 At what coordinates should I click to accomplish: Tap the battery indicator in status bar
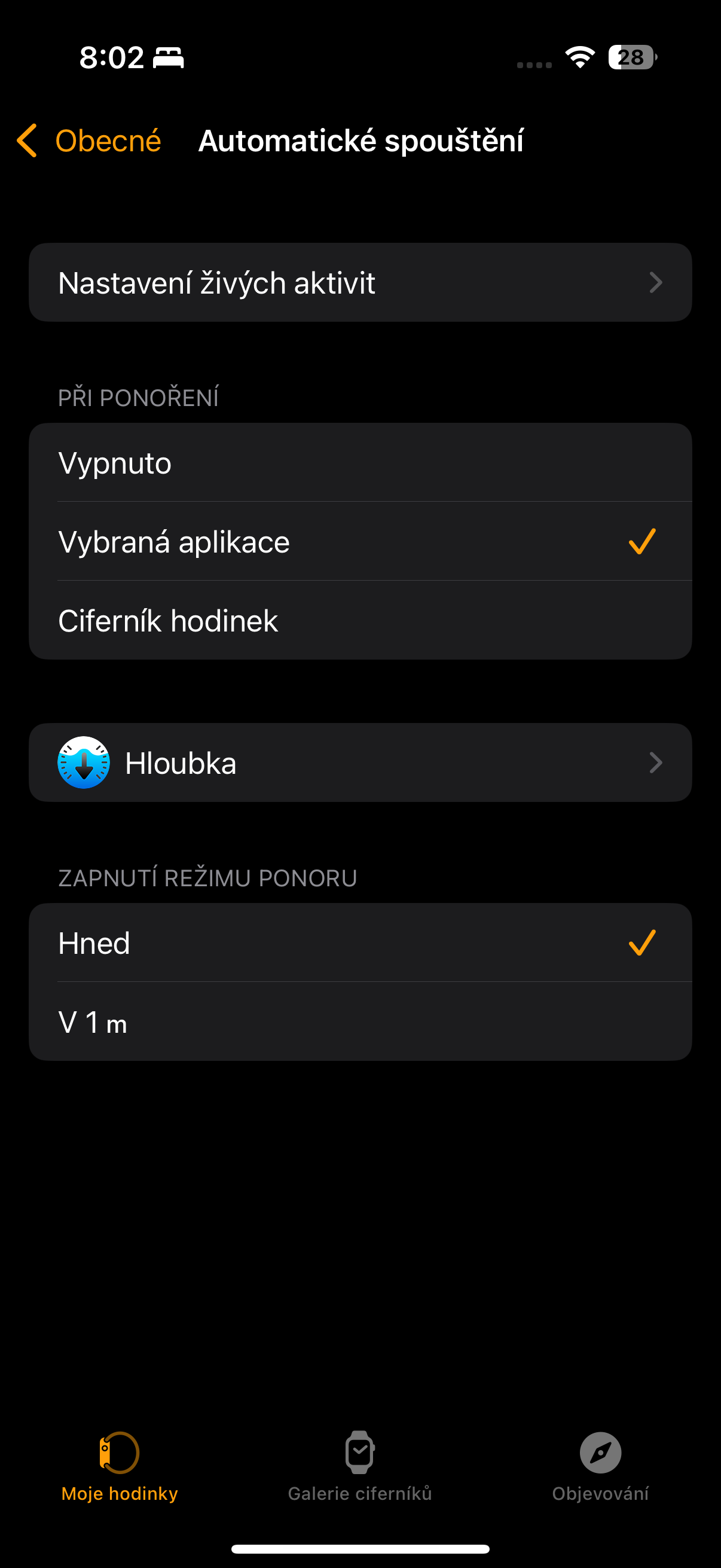click(630, 58)
